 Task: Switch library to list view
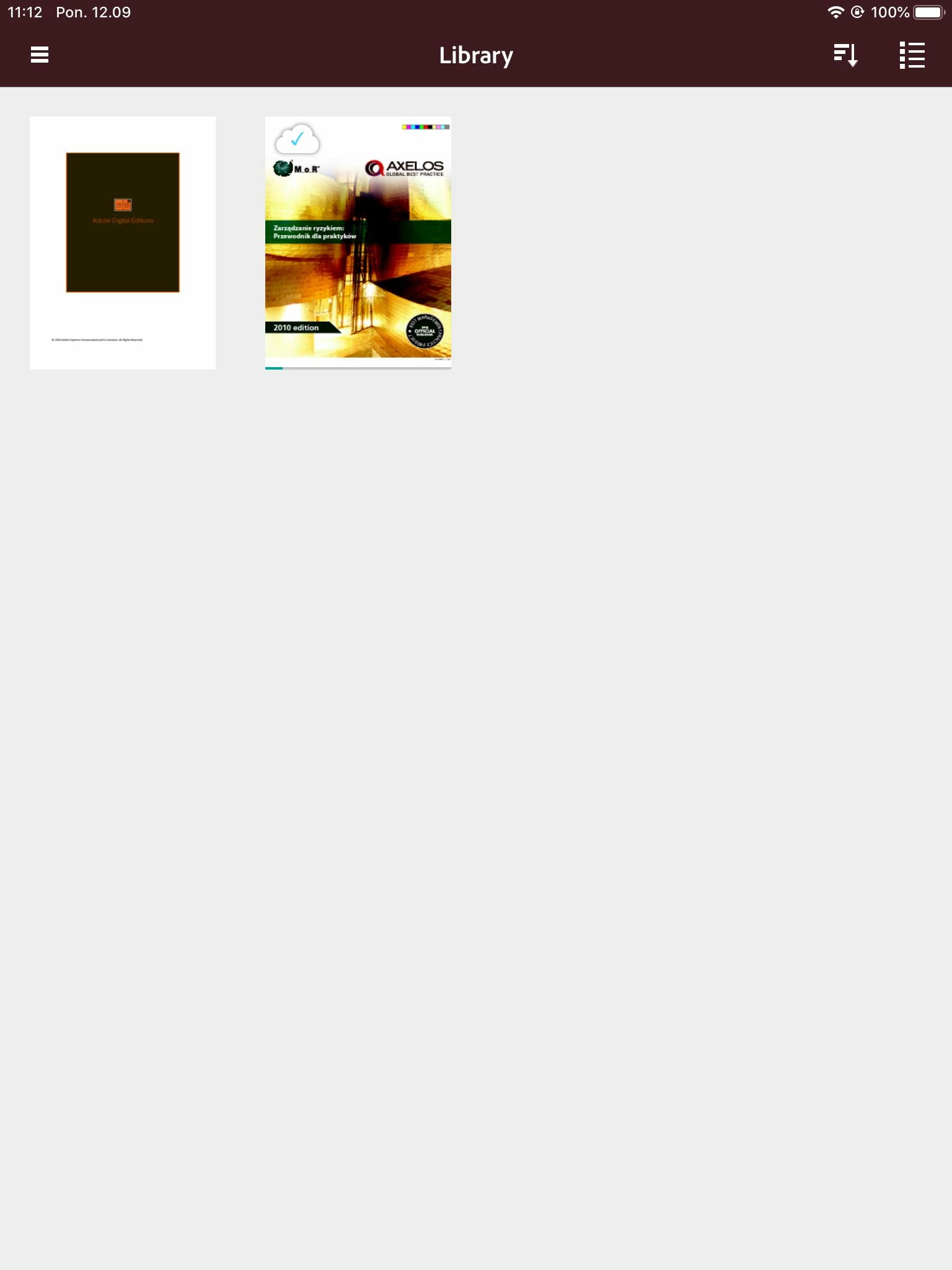tap(912, 55)
